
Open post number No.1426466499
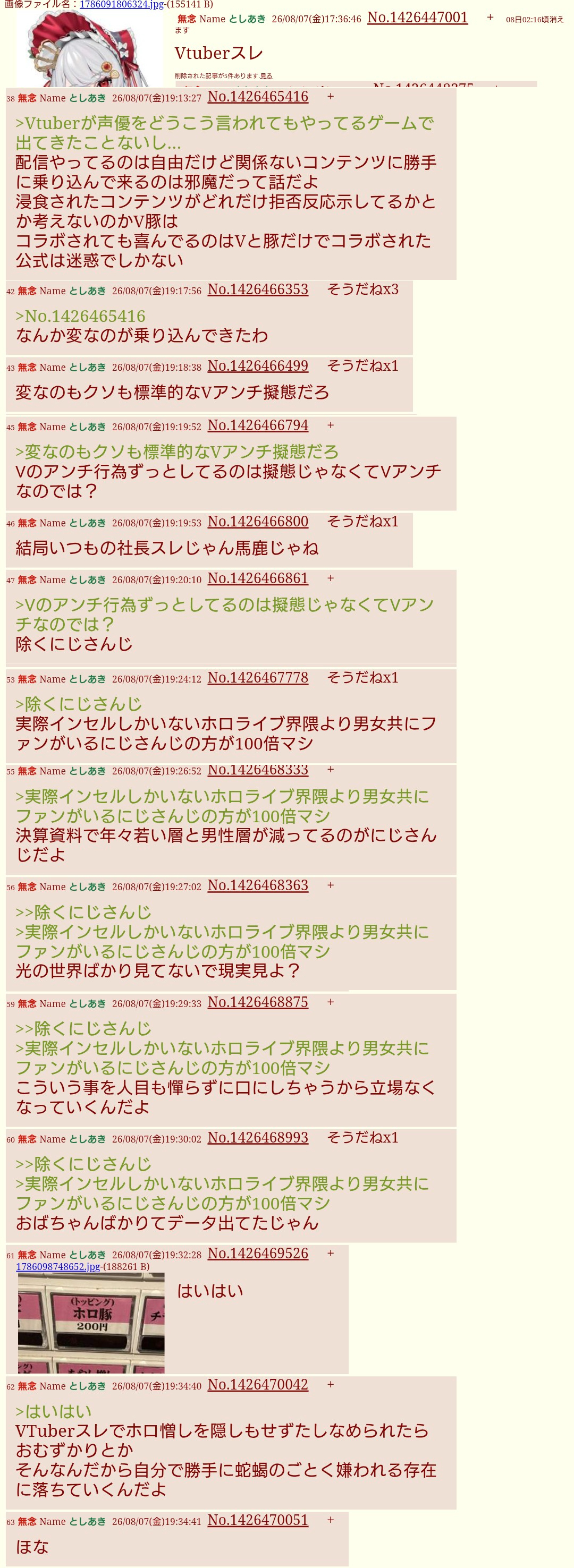258,366
